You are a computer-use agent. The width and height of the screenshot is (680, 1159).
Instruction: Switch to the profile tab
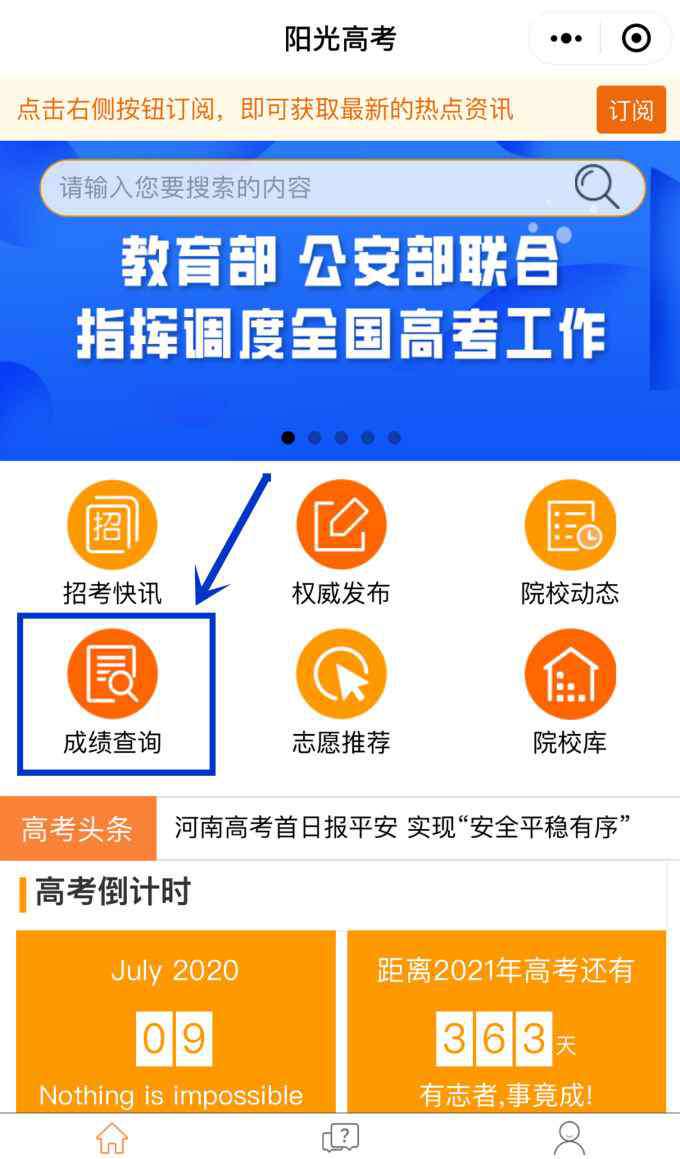pyautogui.click(x=570, y=1138)
